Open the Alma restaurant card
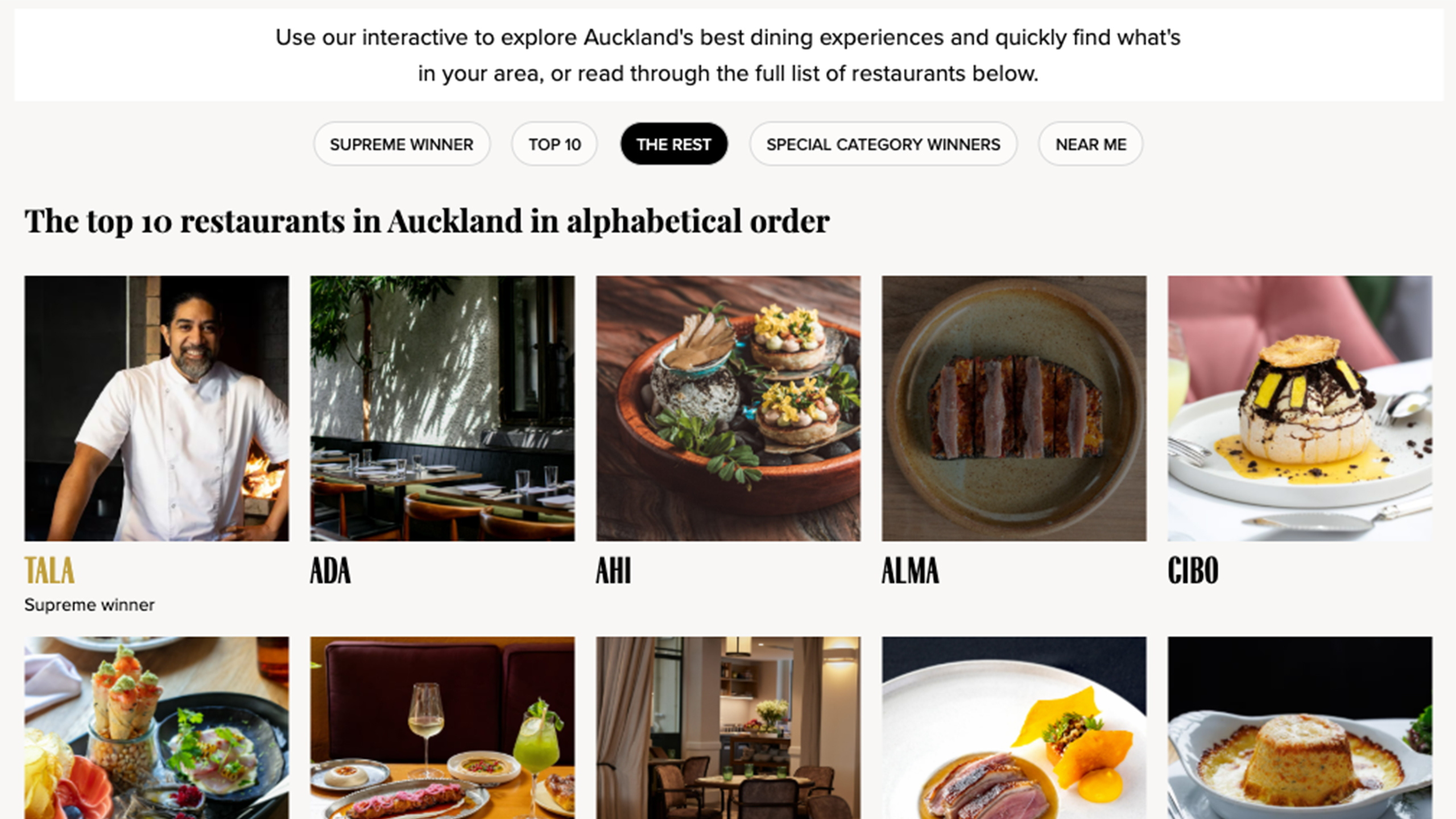 [x=1014, y=408]
